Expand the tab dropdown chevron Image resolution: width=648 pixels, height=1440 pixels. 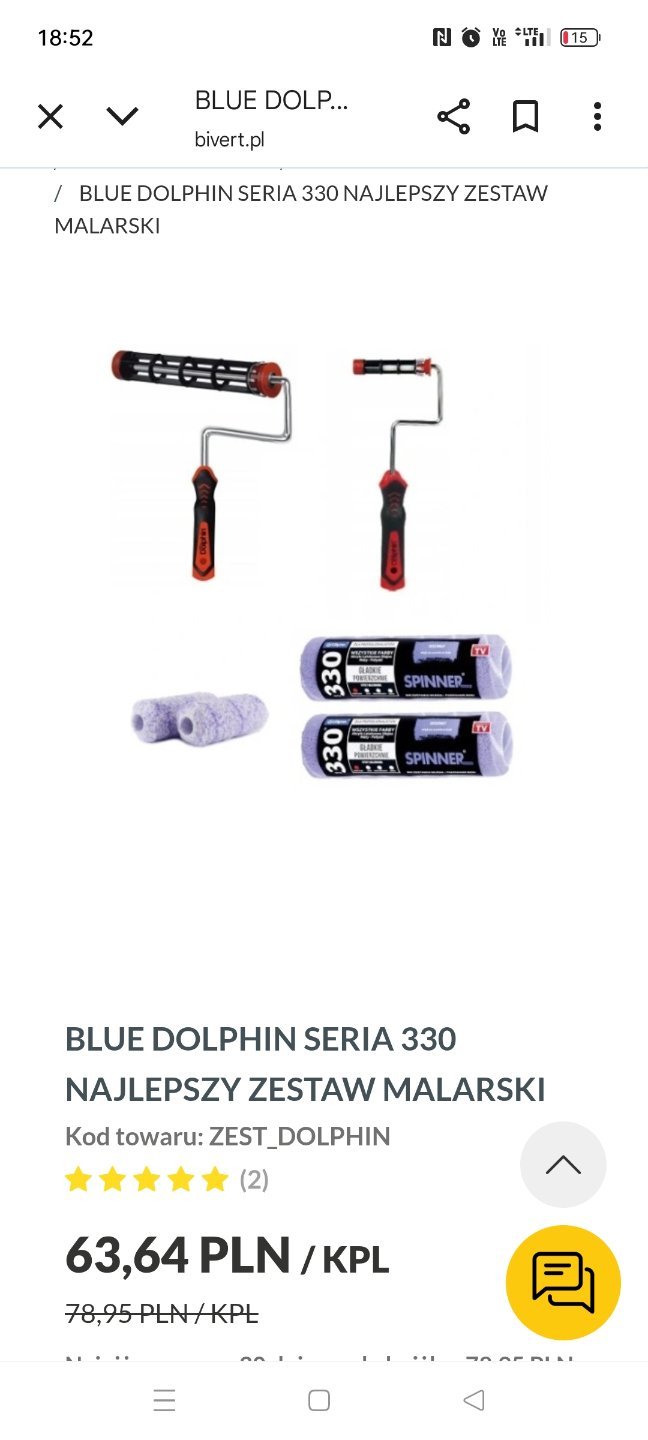(122, 117)
